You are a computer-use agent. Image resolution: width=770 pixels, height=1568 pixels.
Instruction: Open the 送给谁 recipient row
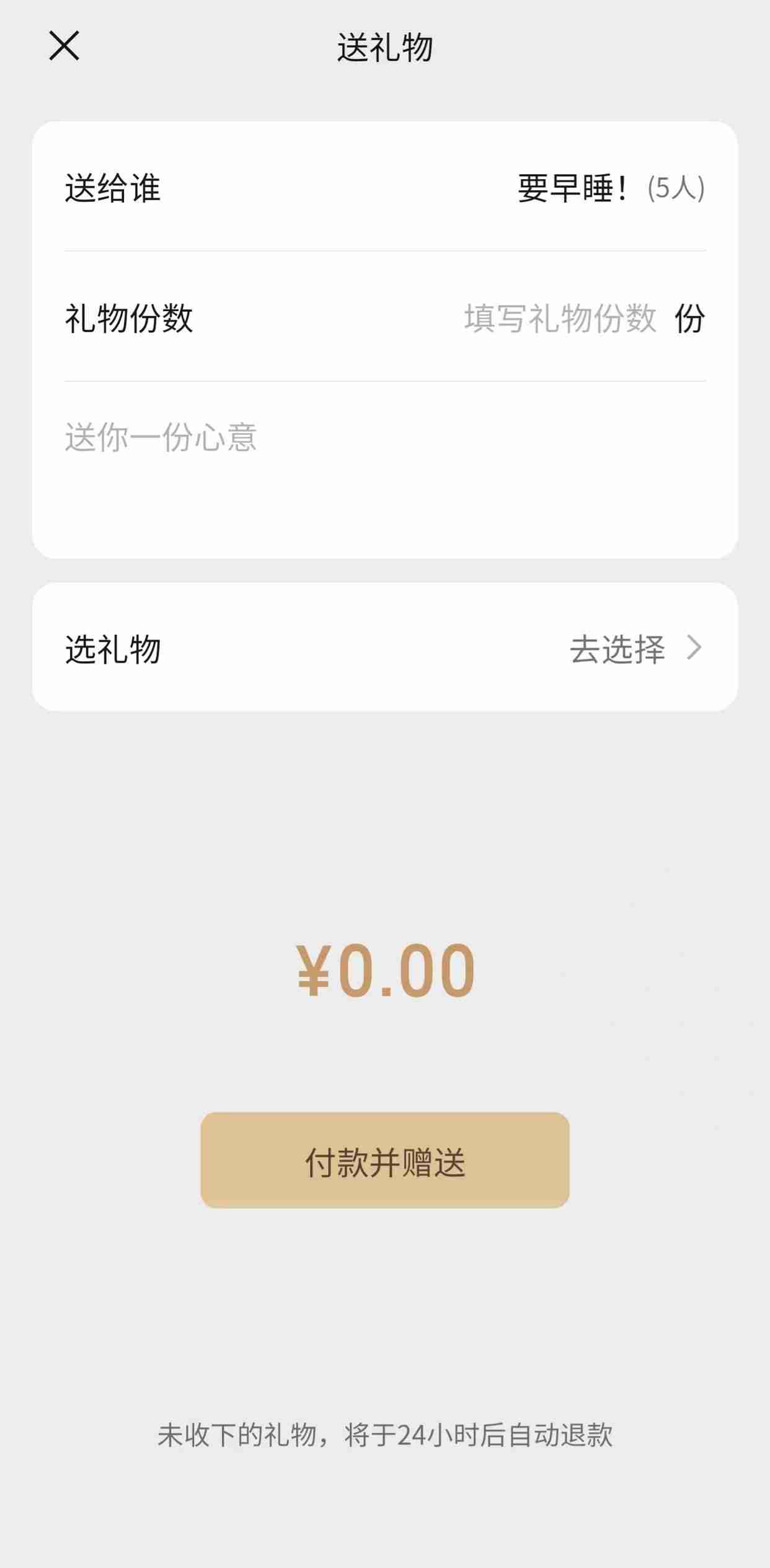pos(385,189)
